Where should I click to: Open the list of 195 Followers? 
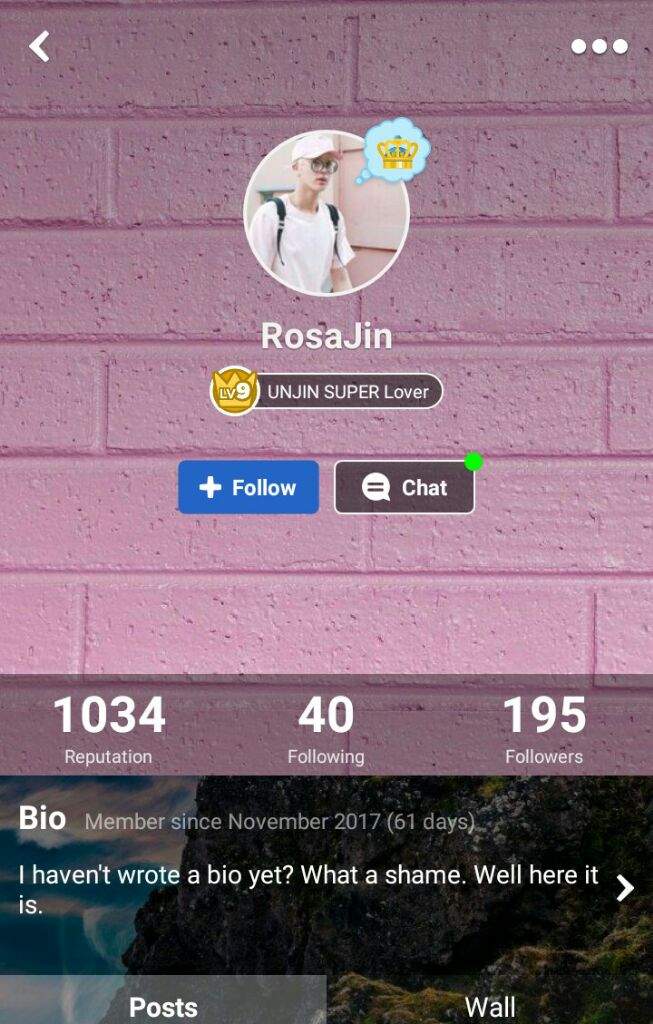544,728
